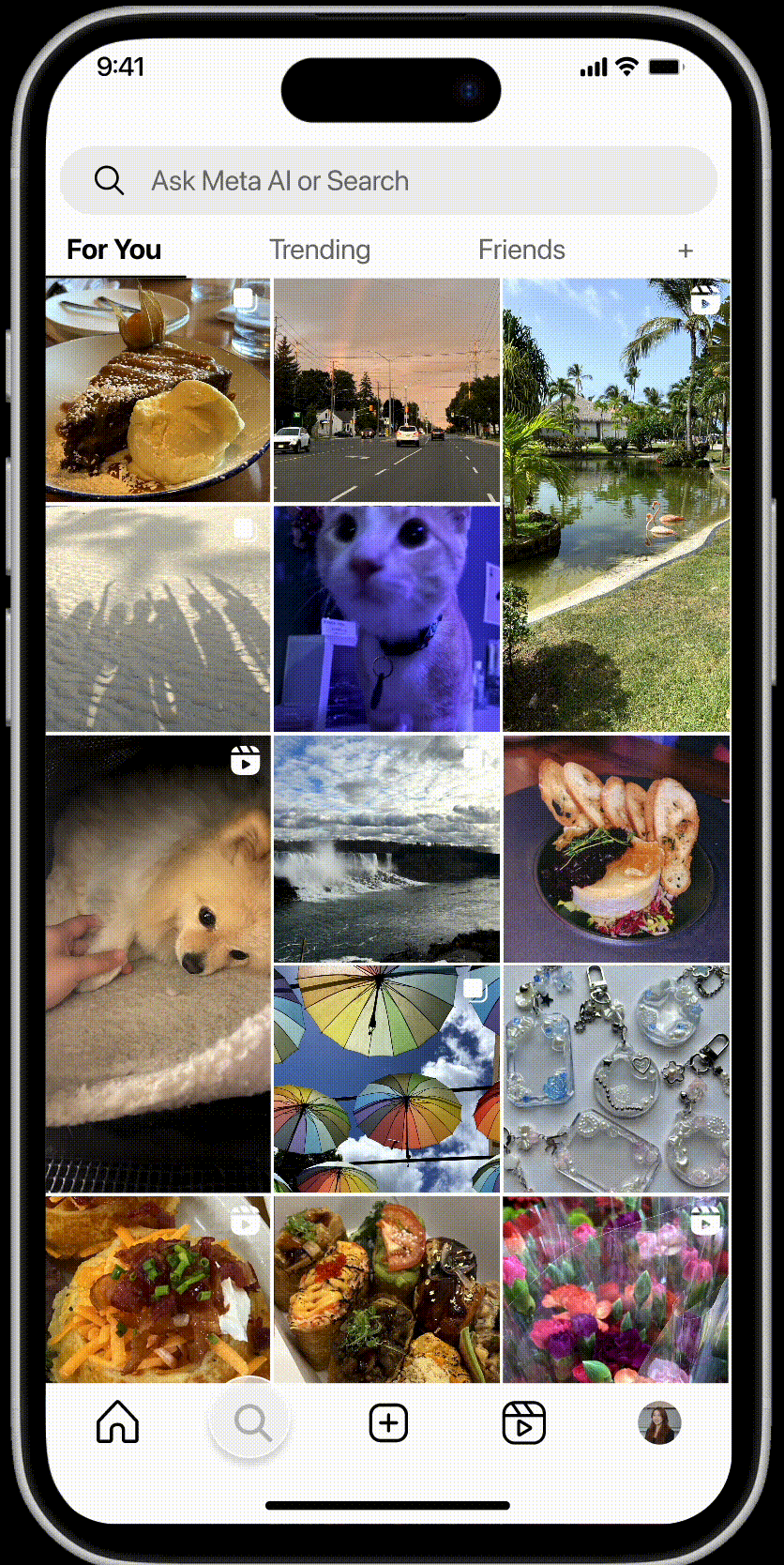Image resolution: width=784 pixels, height=1565 pixels.
Task: Open the chocolate cake with ice cream post
Action: pyautogui.click(x=158, y=389)
